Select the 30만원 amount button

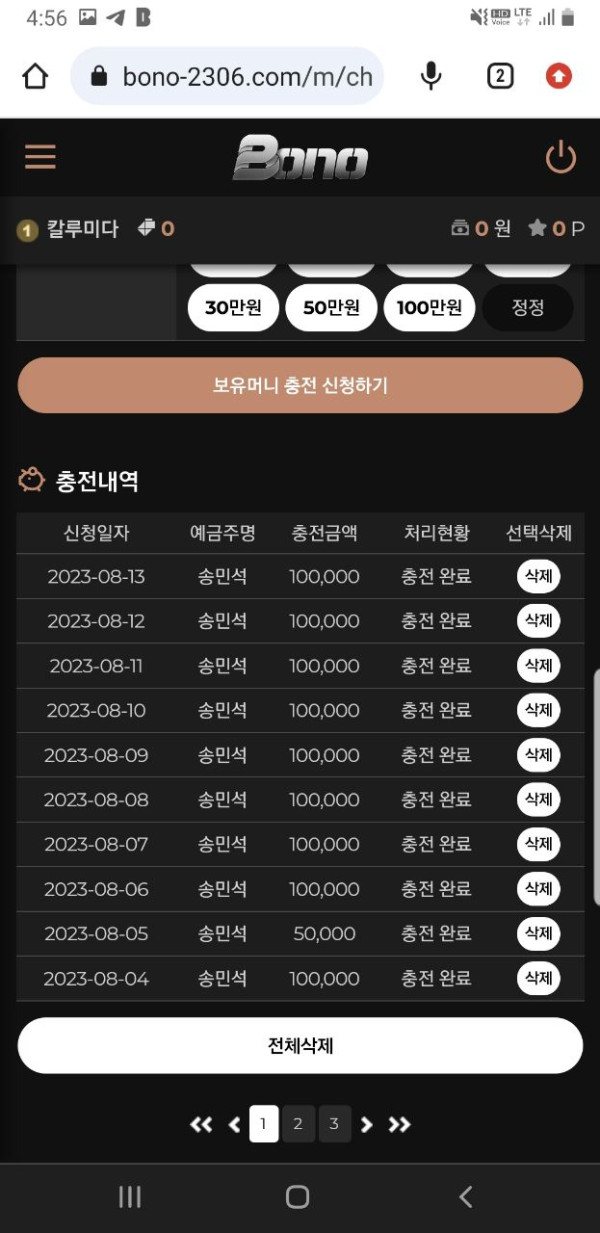pyautogui.click(x=233, y=308)
